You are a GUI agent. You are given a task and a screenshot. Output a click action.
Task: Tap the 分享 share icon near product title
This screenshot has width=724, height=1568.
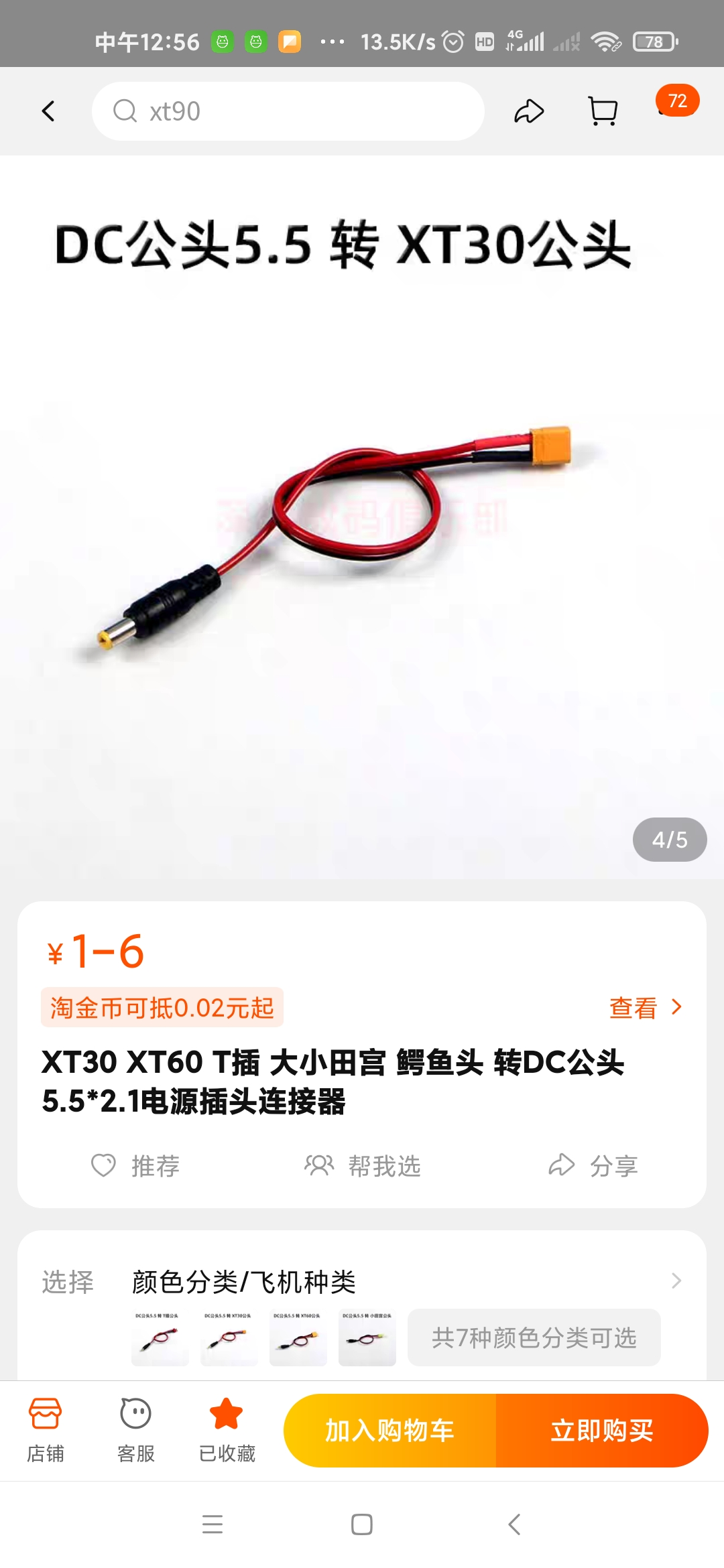tap(560, 1165)
